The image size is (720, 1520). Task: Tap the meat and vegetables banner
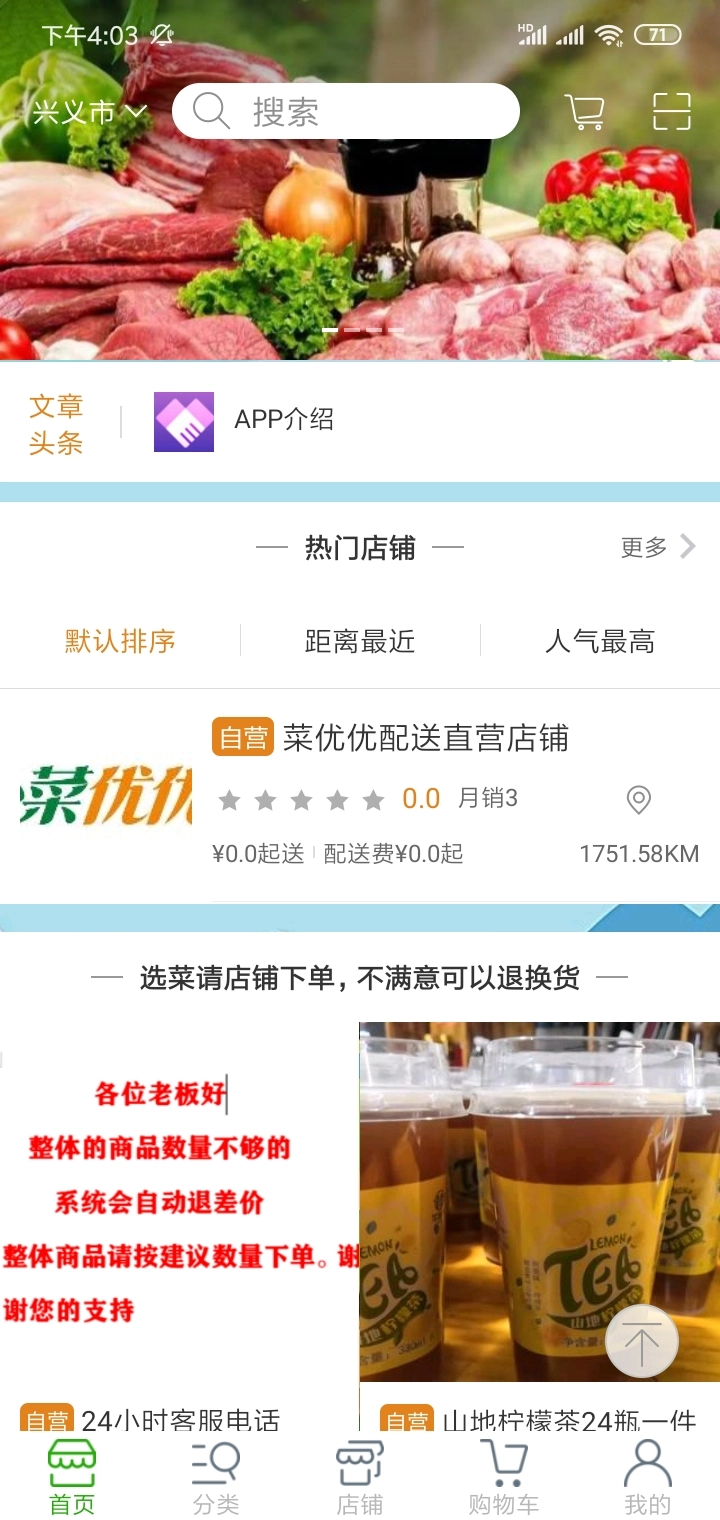click(360, 250)
